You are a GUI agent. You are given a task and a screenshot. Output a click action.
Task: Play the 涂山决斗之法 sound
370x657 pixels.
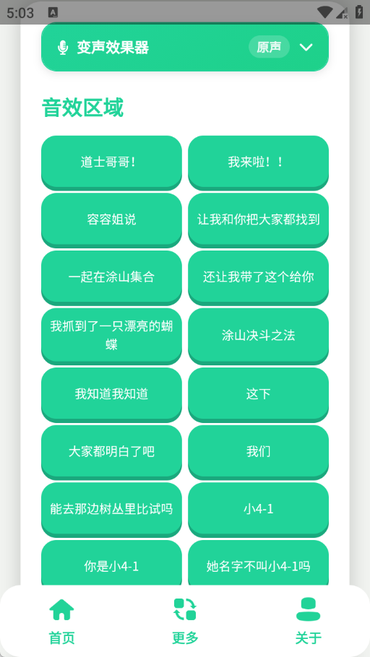tap(258, 336)
